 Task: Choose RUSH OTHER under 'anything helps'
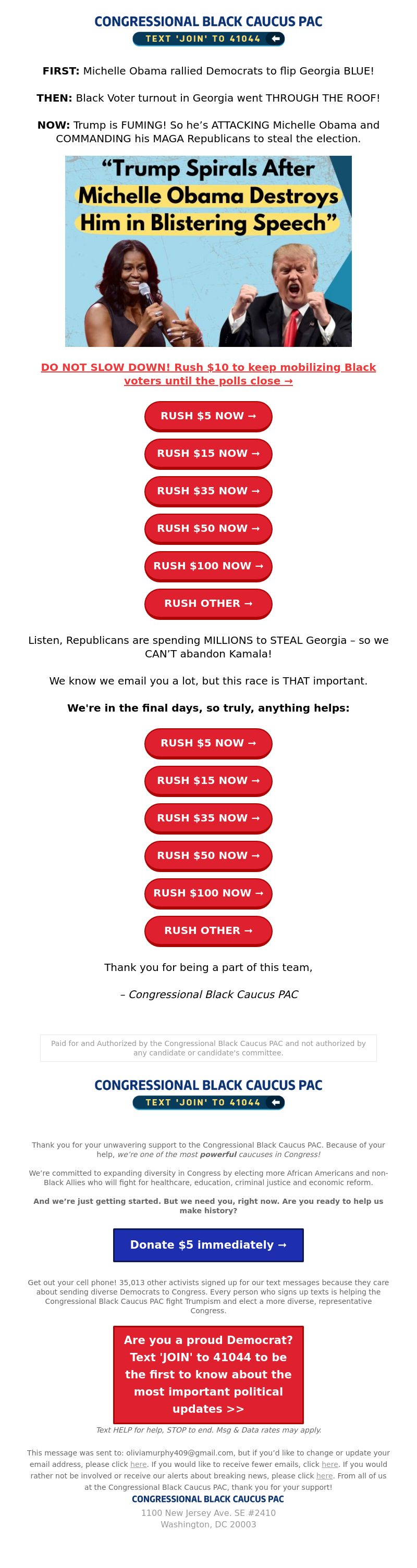click(x=208, y=930)
